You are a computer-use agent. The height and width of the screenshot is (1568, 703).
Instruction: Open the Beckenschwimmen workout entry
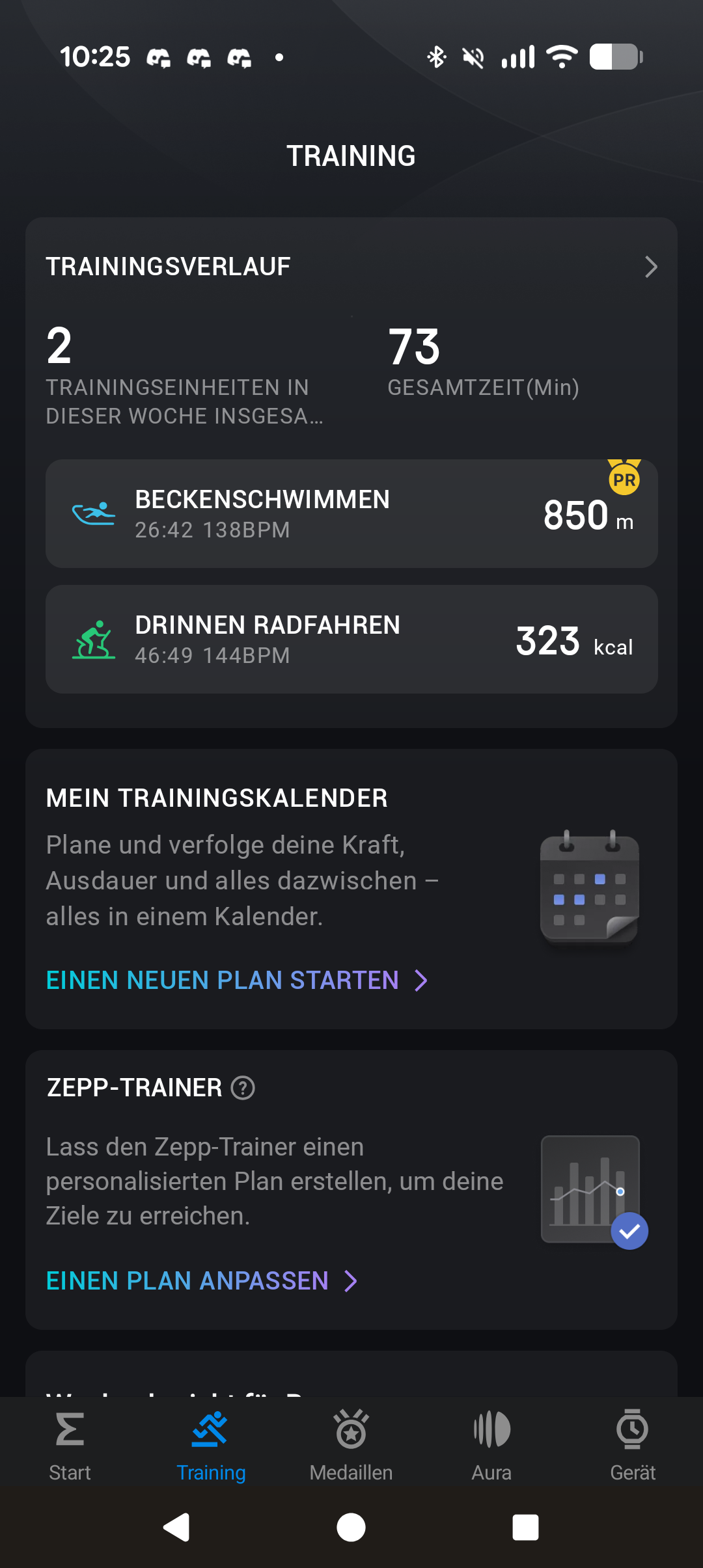tap(351, 514)
